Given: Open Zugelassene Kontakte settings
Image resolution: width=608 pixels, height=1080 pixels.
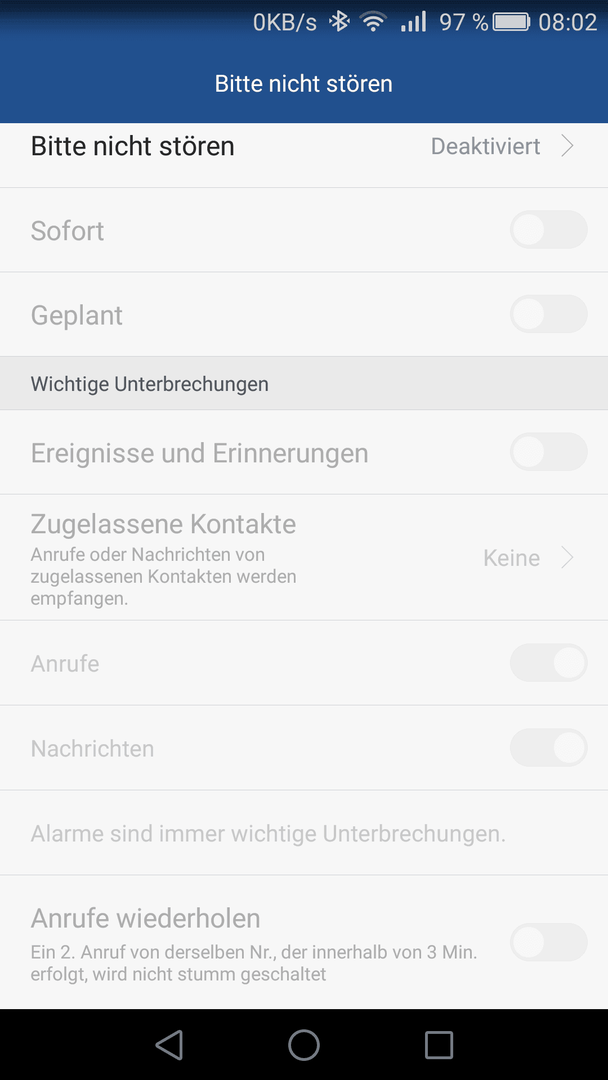Looking at the screenshot, I should (304, 557).
